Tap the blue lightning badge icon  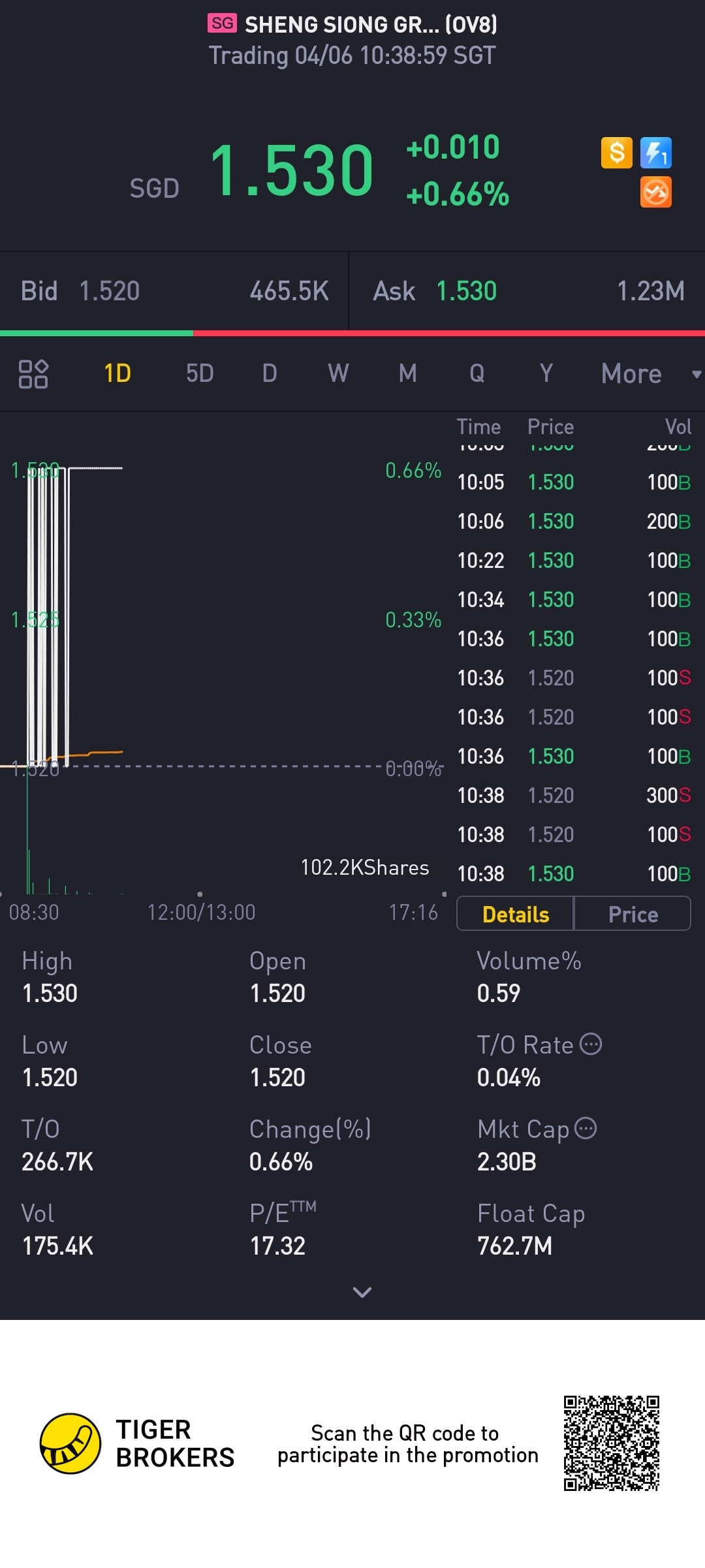pos(656,153)
